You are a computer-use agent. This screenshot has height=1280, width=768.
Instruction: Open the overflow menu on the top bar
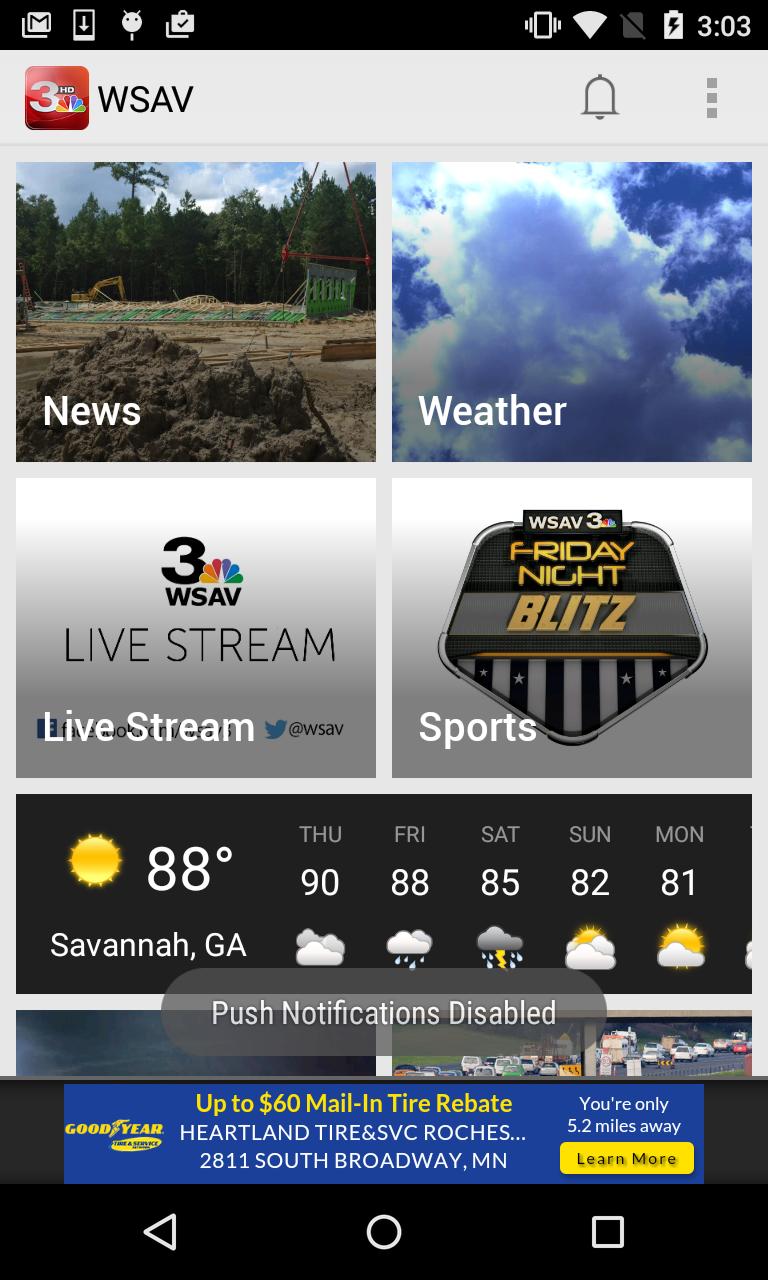point(712,97)
